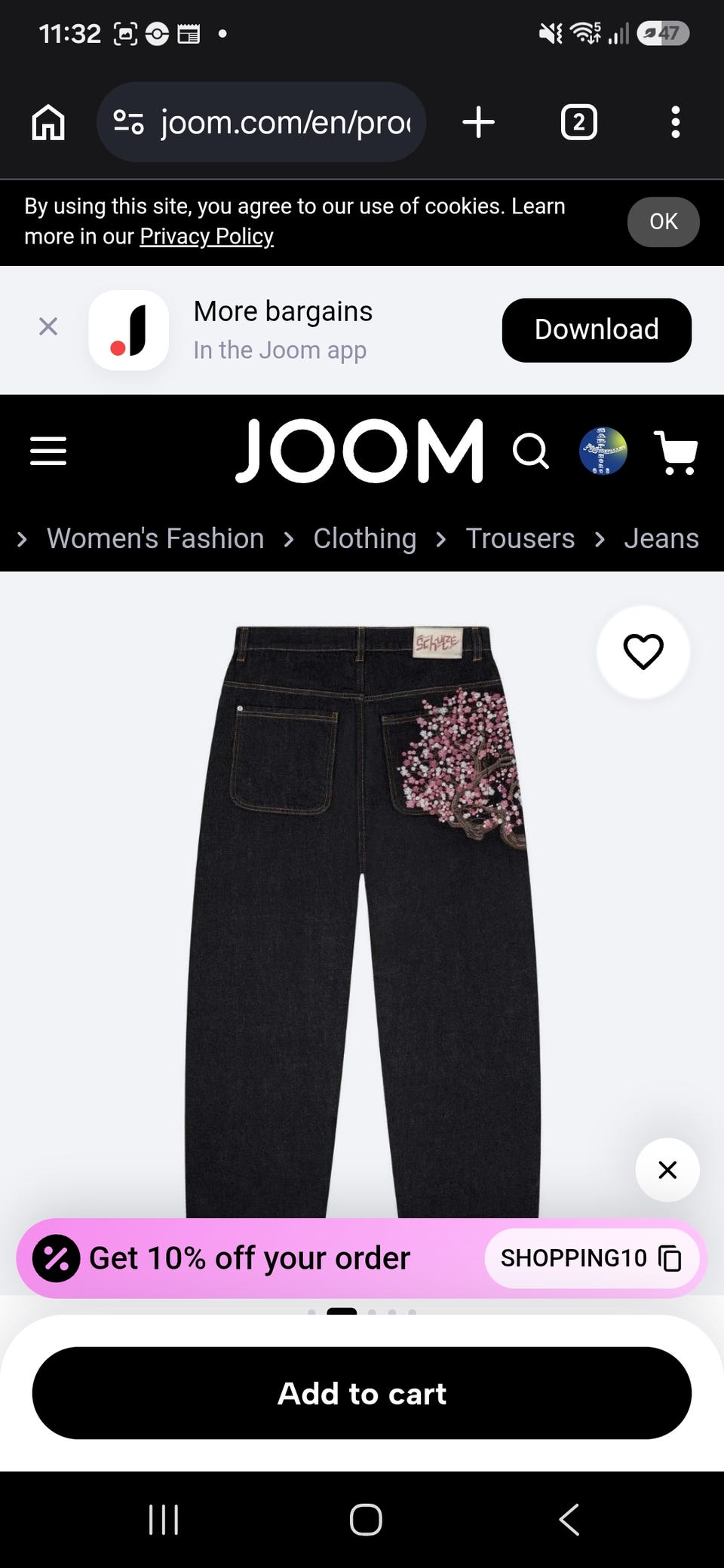The width and height of the screenshot is (724, 1568).
Task: Search products with the magnifier icon
Action: point(531,451)
